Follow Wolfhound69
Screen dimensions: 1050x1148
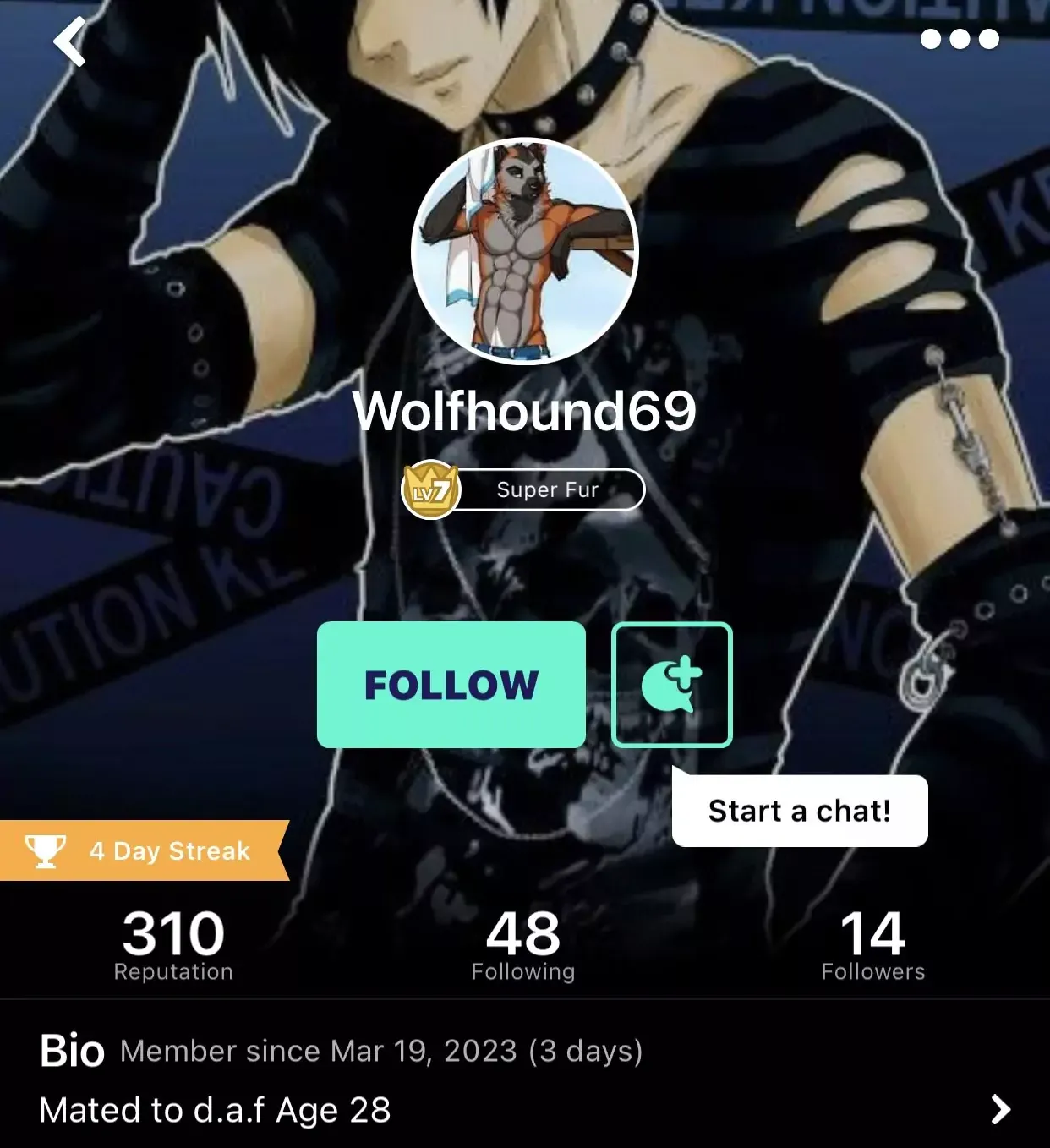point(451,685)
